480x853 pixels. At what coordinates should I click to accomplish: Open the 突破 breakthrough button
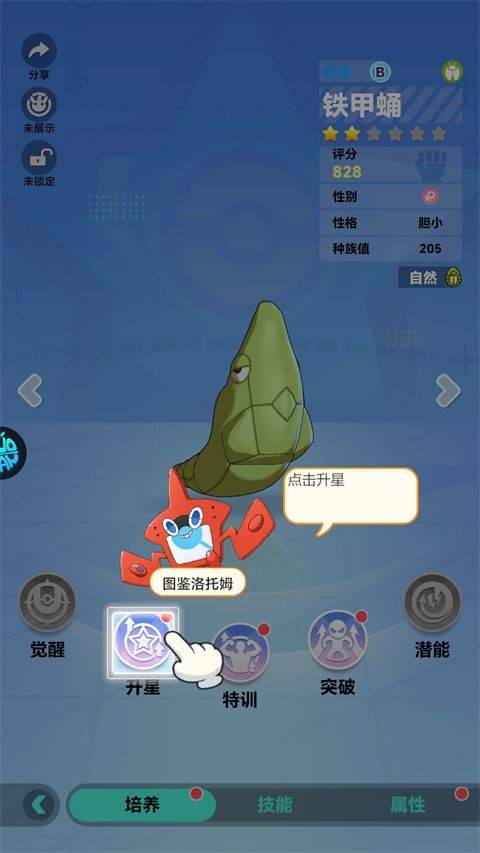tap(337, 640)
